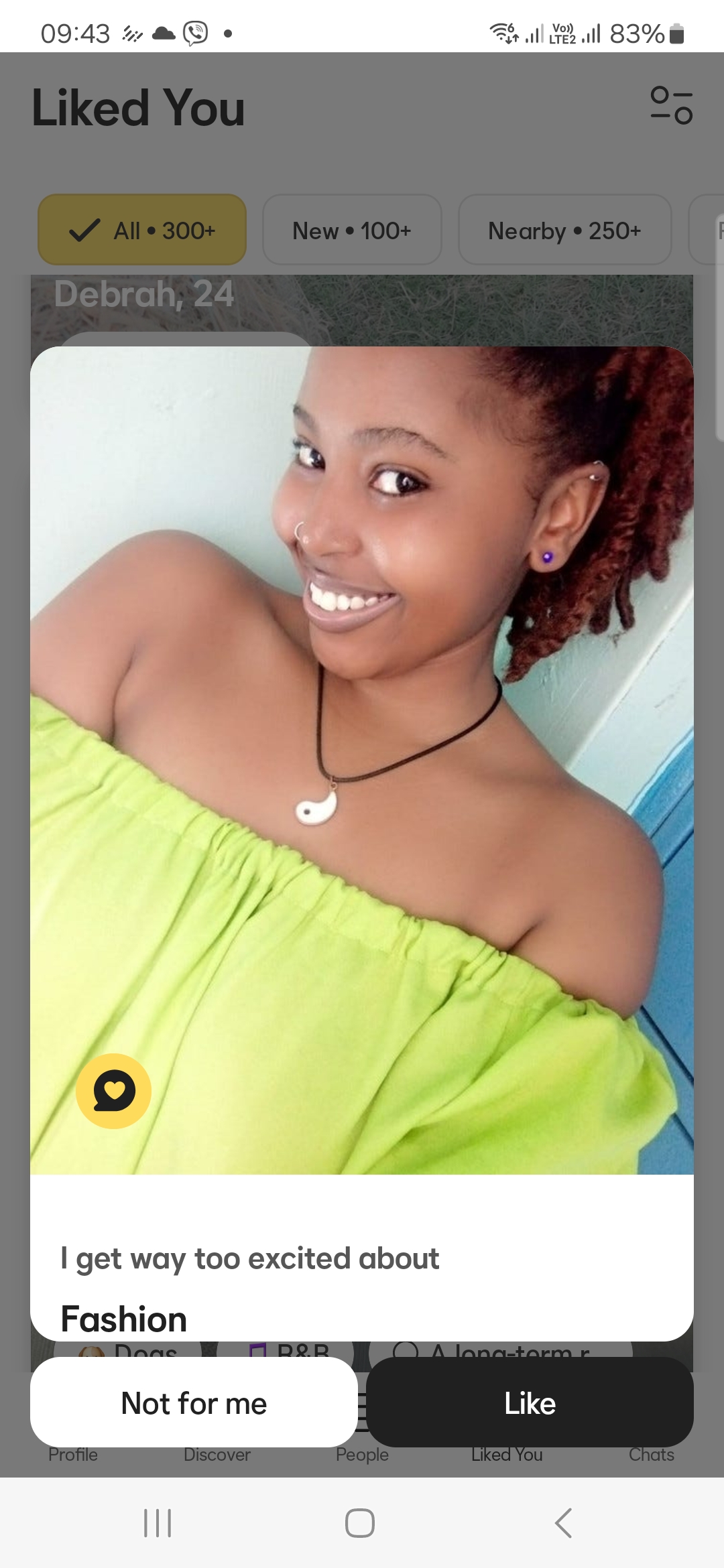
Task: Filter by Nearby 250+
Action: (564, 230)
